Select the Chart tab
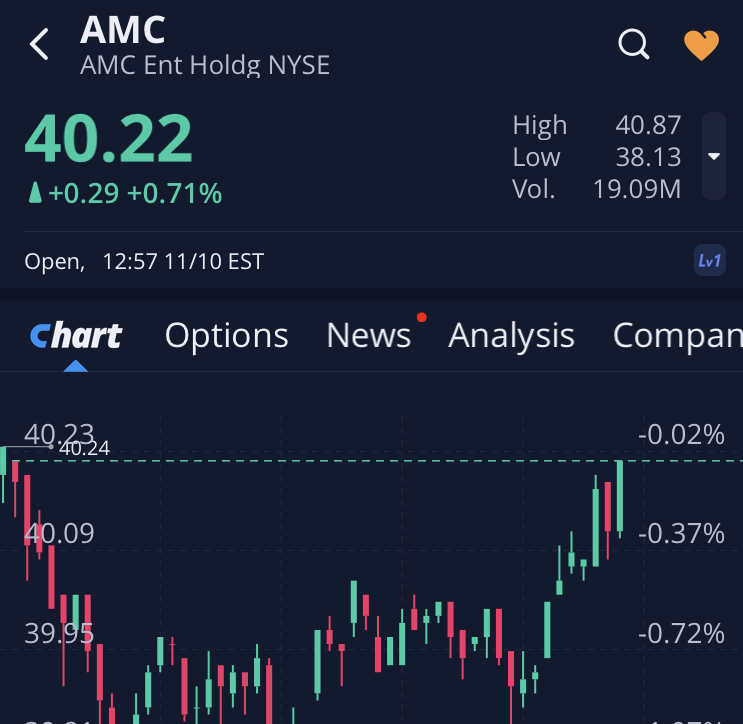The height and width of the screenshot is (724, 743). tap(76, 336)
